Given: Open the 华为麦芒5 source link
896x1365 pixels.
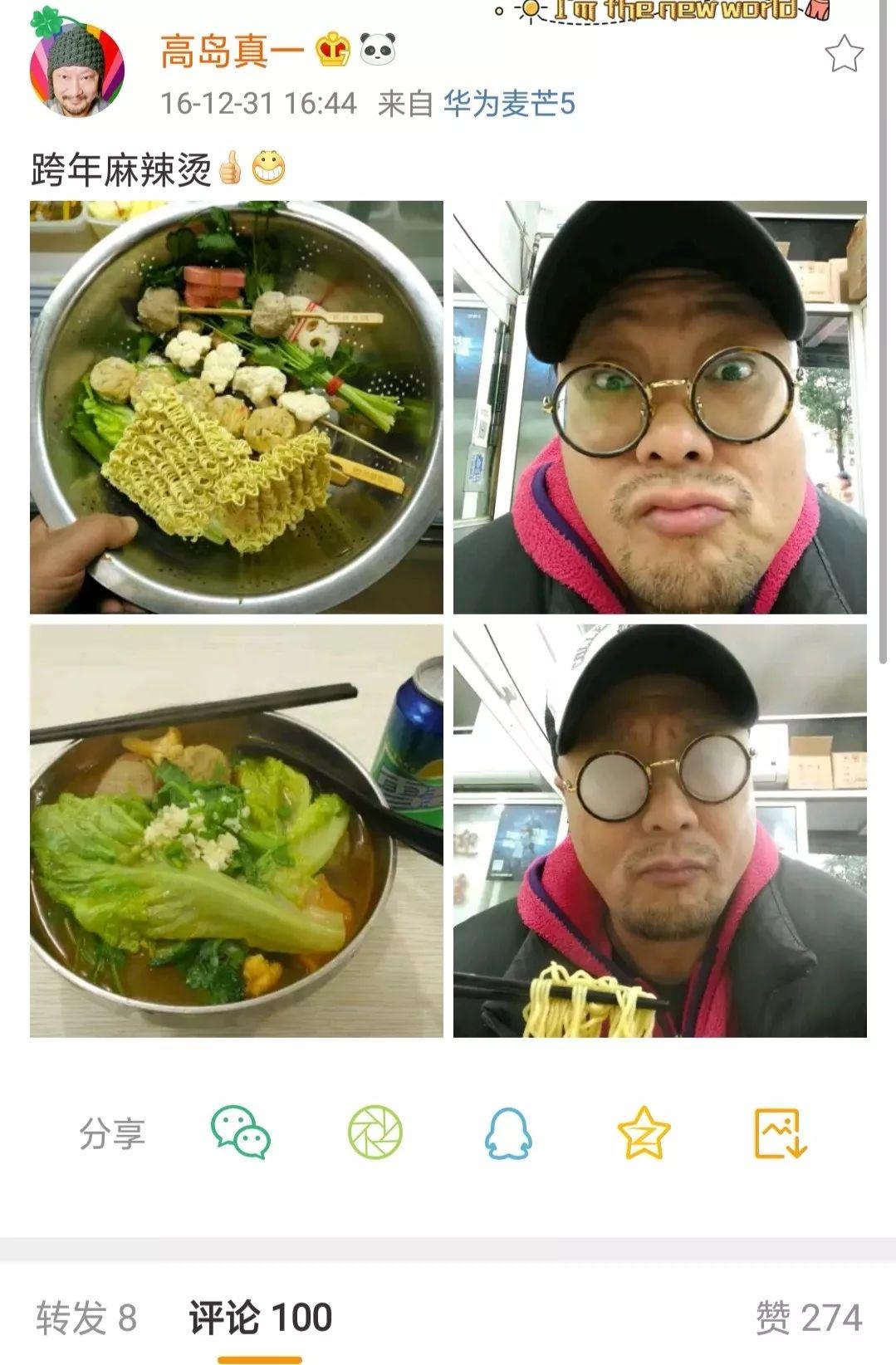Looking at the screenshot, I should (509, 104).
